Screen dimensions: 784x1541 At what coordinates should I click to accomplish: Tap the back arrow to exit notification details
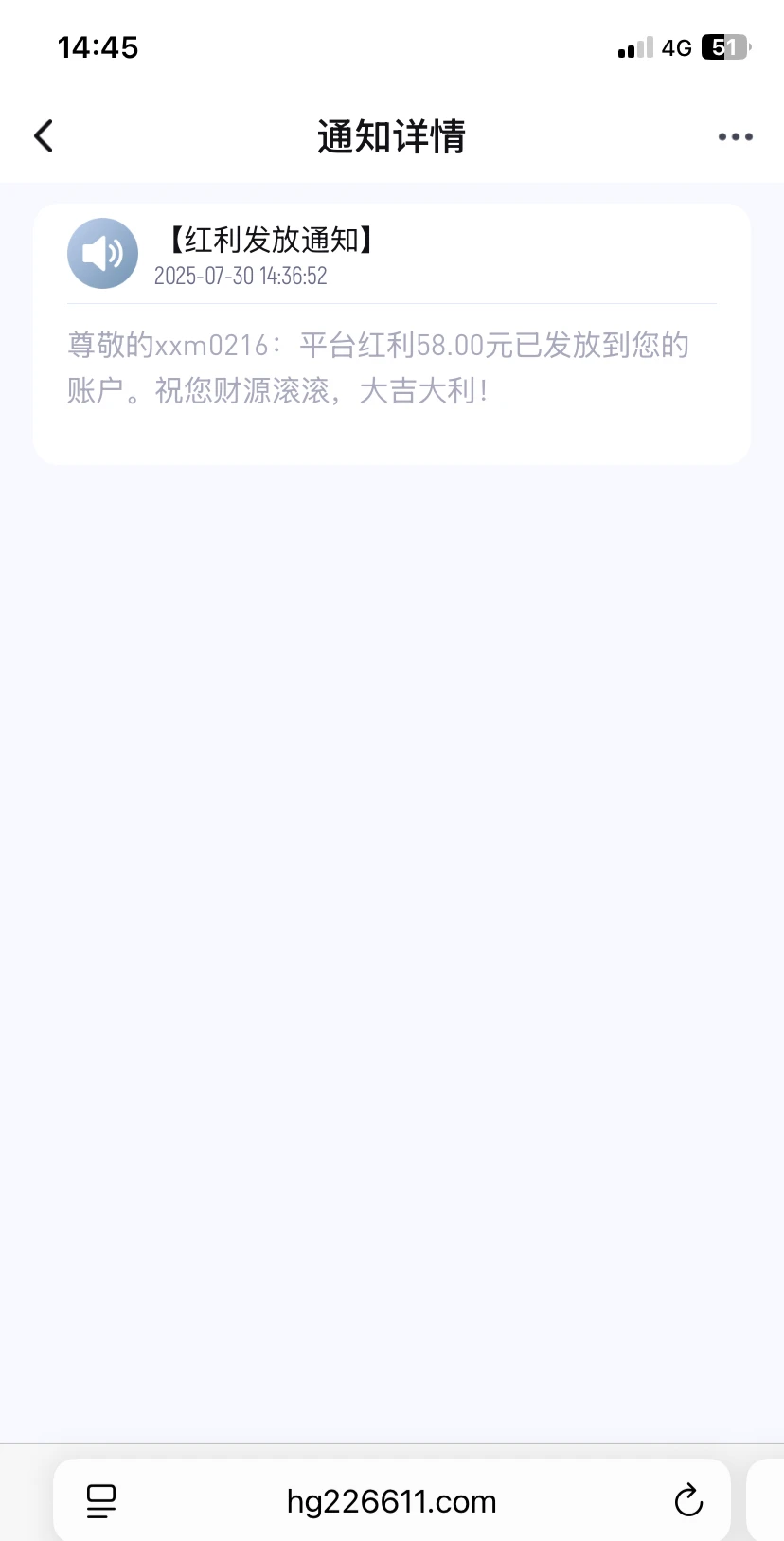click(x=43, y=135)
